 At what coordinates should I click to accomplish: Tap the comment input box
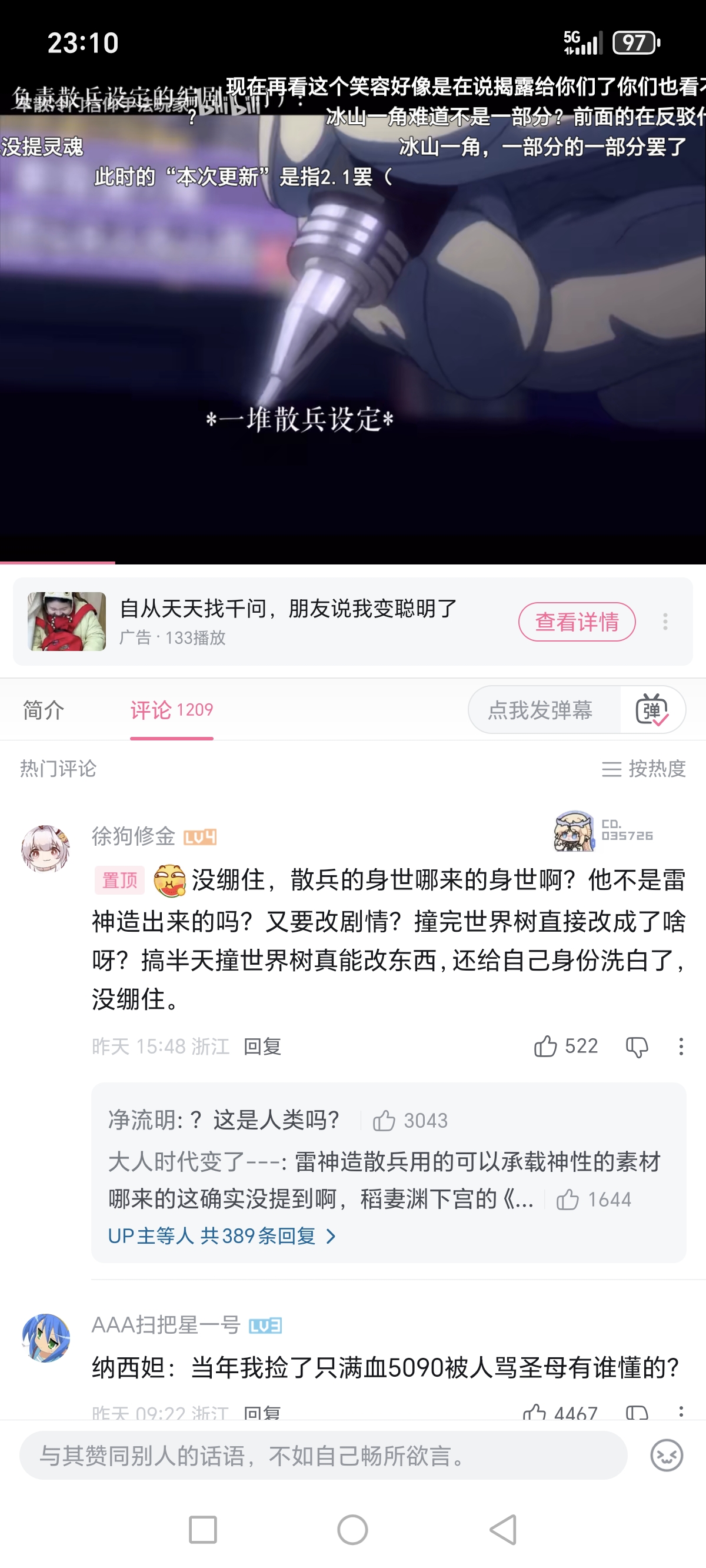(322, 1456)
